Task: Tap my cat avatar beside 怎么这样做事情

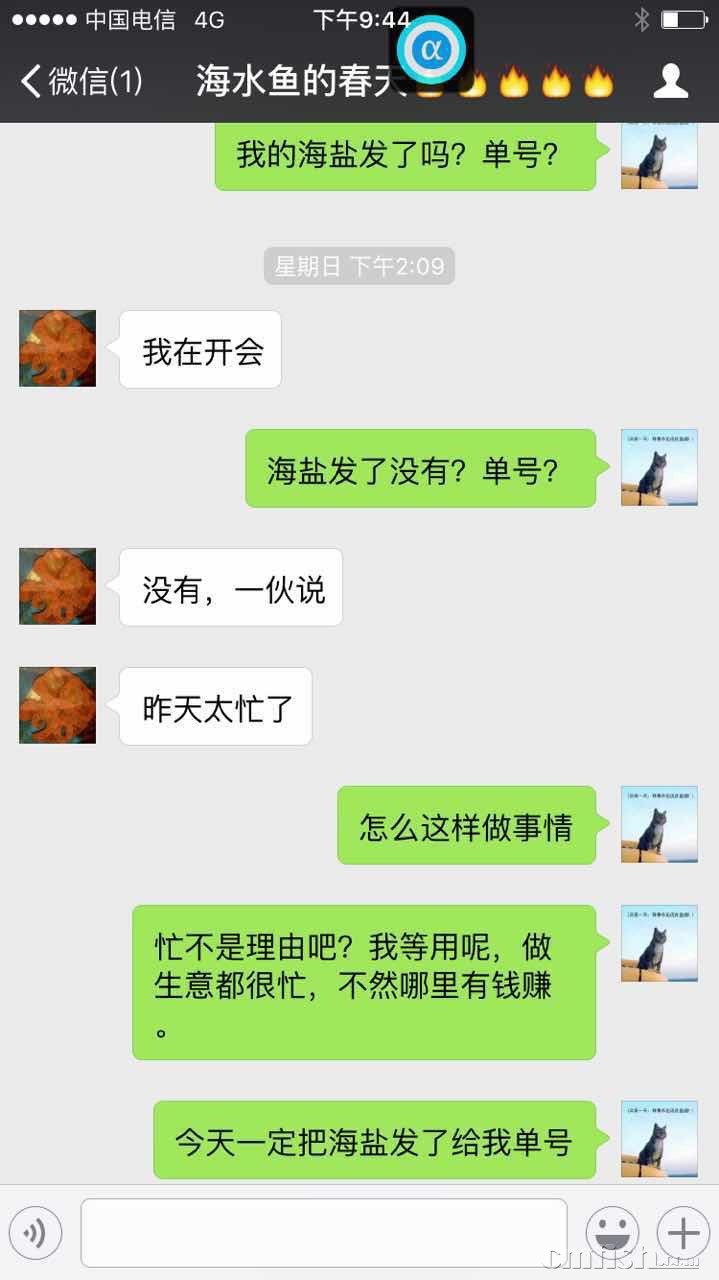Action: pyautogui.click(x=659, y=824)
